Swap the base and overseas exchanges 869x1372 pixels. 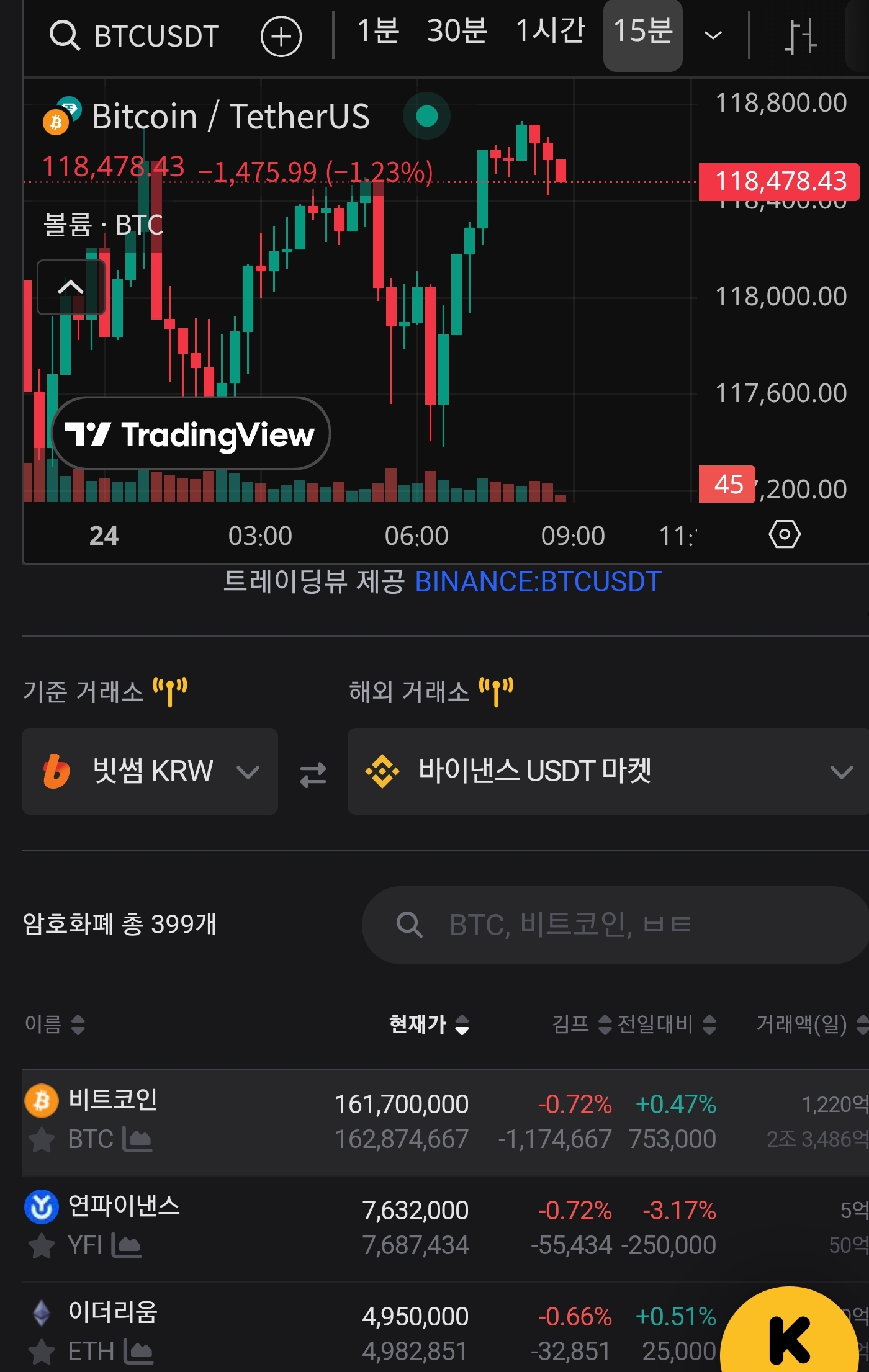click(x=313, y=774)
